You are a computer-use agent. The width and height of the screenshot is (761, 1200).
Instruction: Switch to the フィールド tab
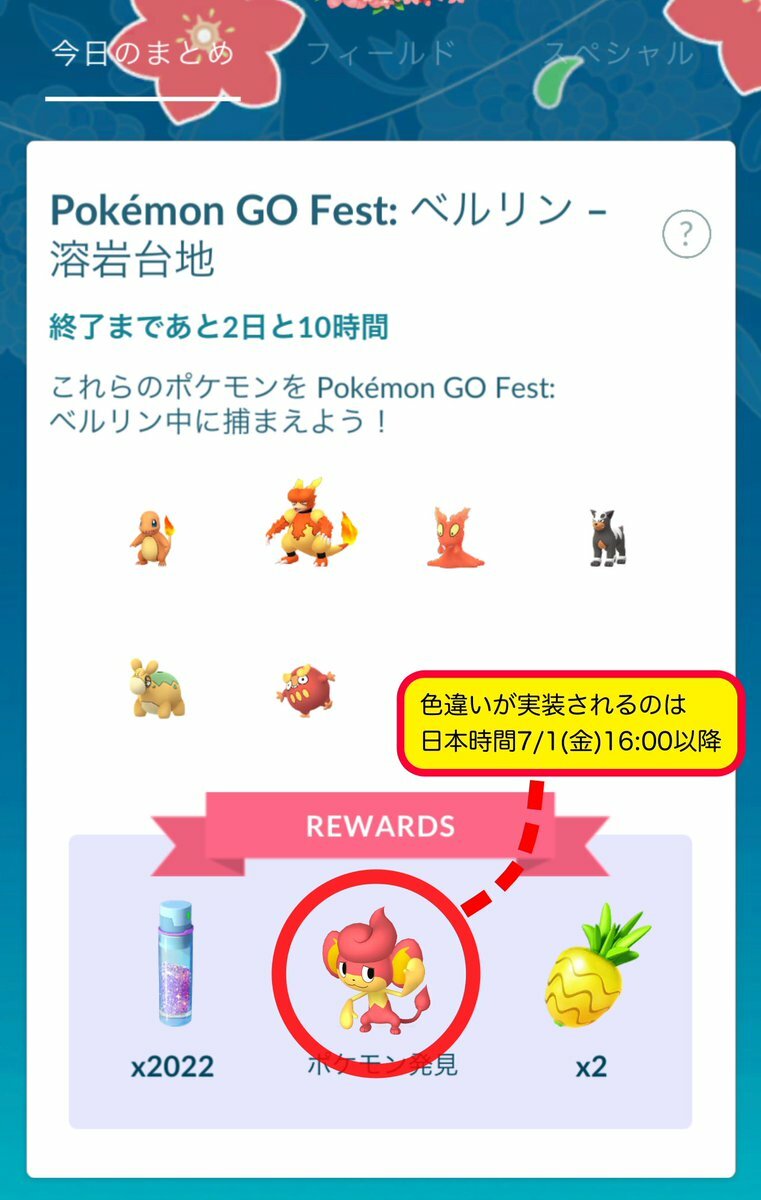pos(381,54)
